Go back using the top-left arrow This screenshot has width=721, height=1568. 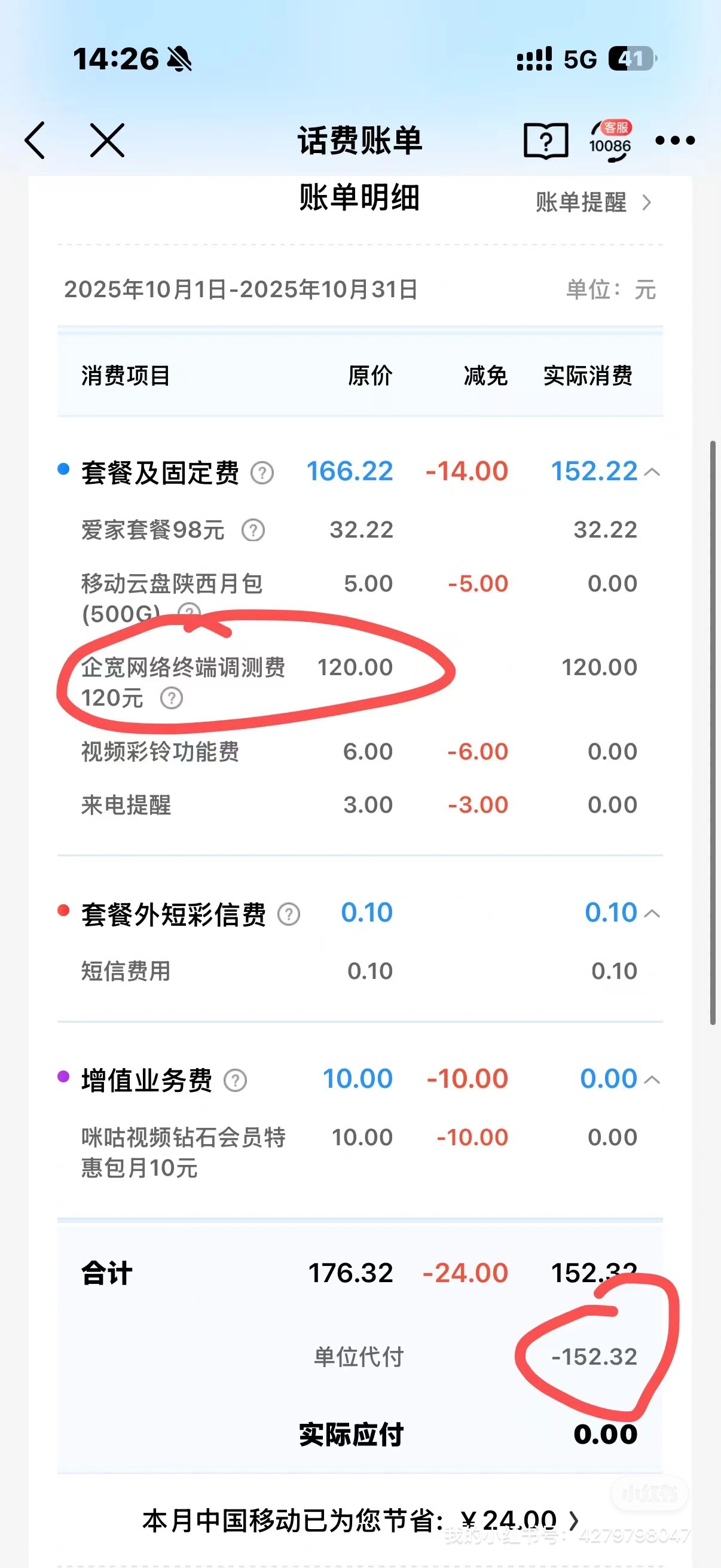click(35, 141)
